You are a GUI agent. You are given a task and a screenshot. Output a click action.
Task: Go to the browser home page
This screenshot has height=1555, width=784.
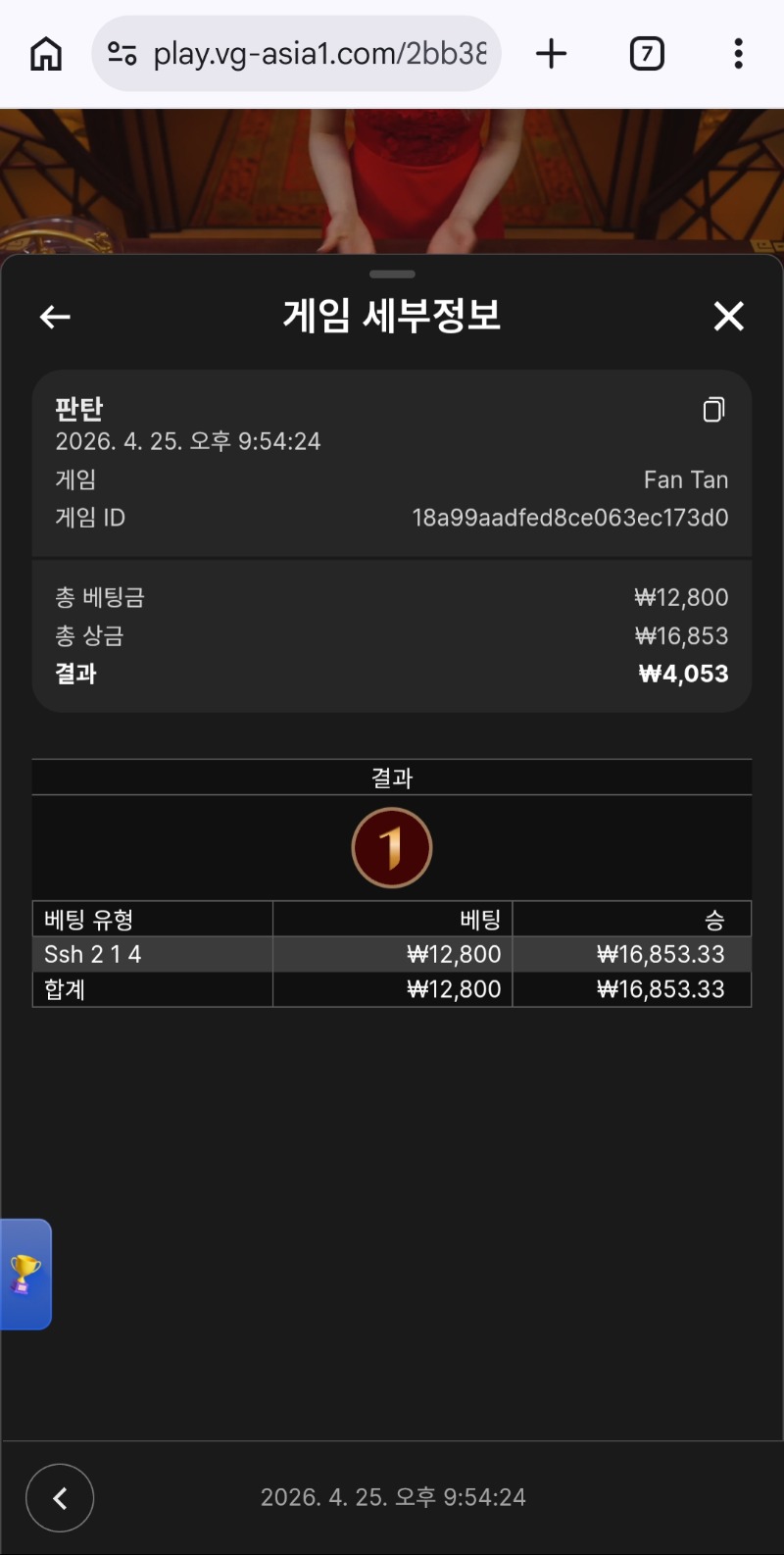pyautogui.click(x=46, y=54)
